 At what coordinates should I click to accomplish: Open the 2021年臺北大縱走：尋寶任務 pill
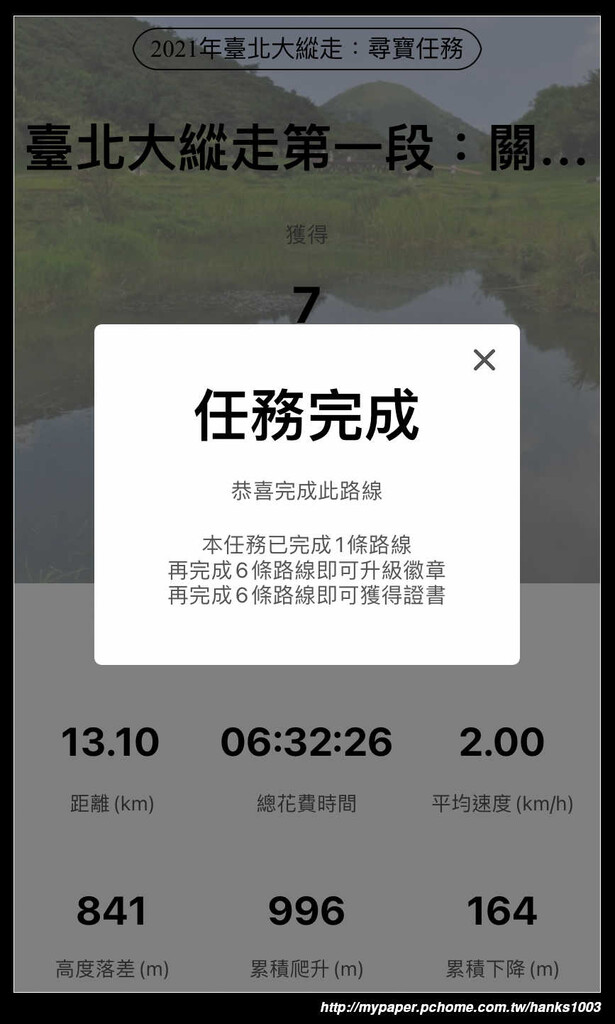(307, 49)
